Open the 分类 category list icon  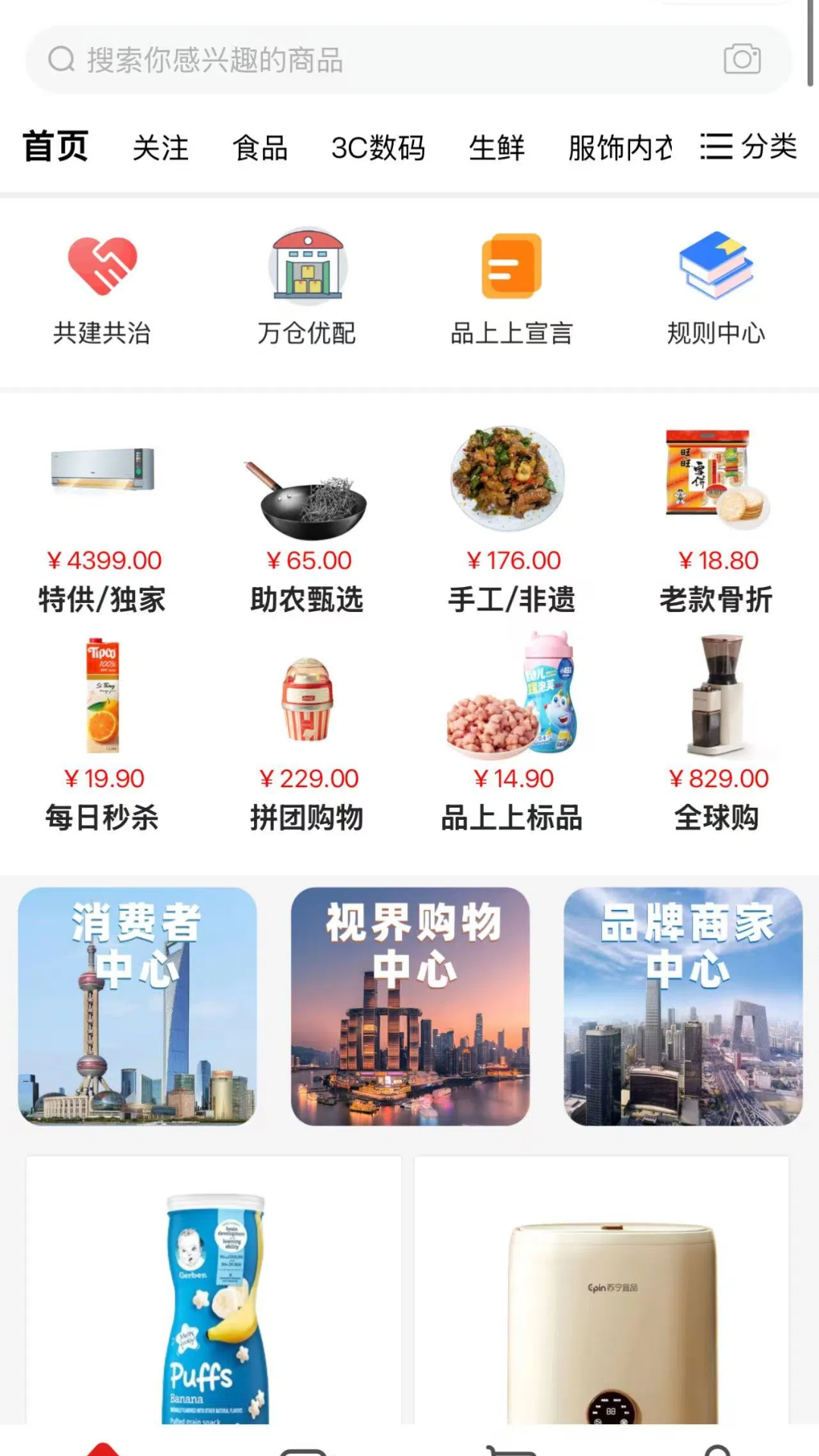(715, 147)
